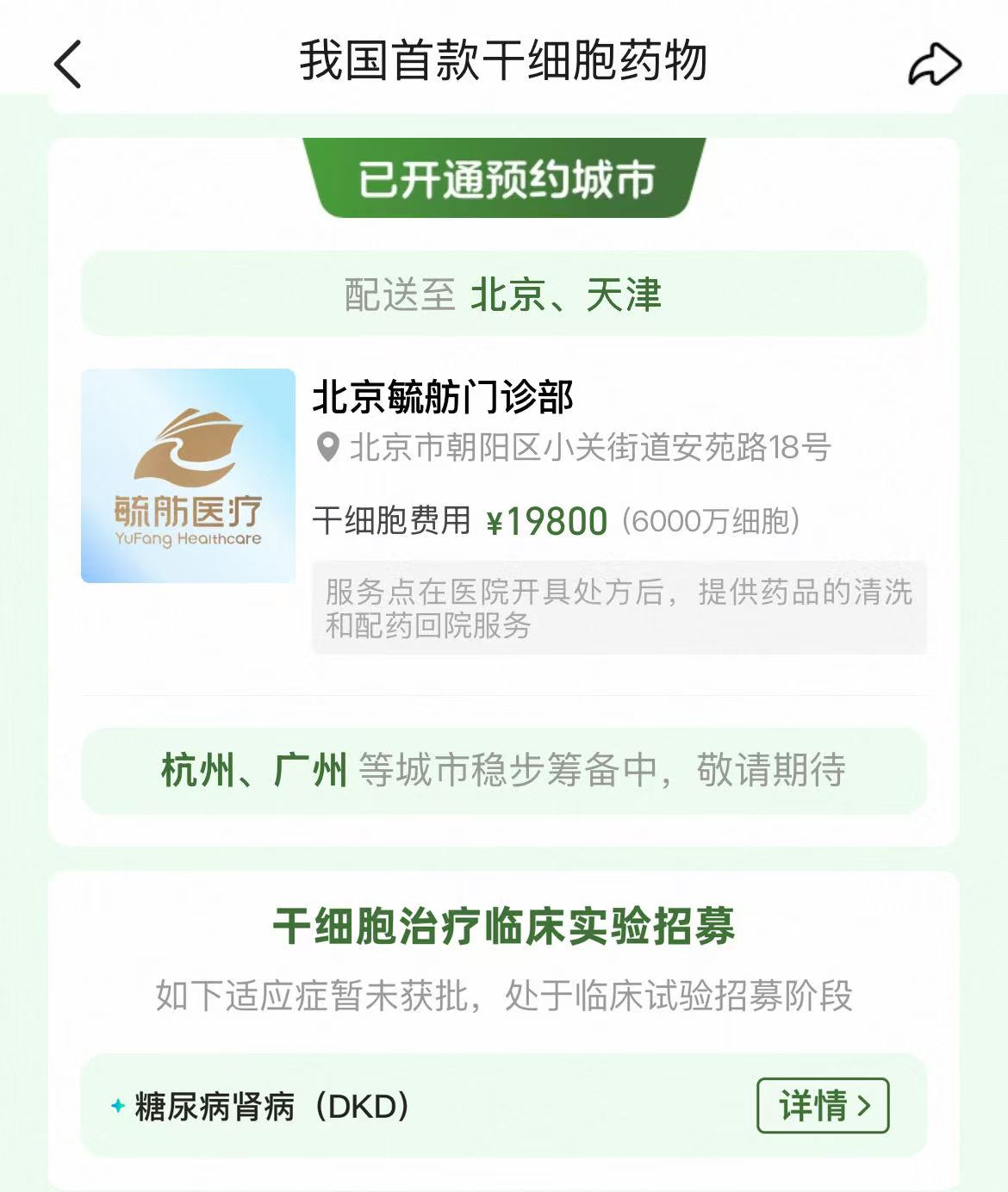Share this stem cell drug page
1008x1192 pixels.
pyautogui.click(x=934, y=65)
